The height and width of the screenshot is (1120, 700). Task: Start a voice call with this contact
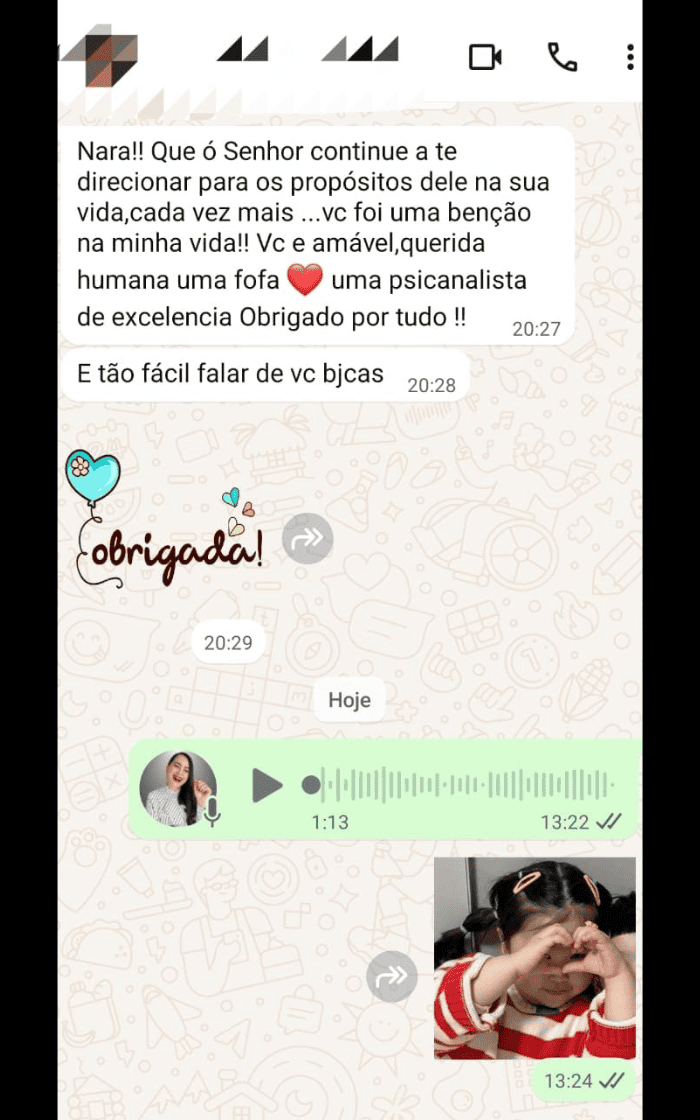coord(562,57)
